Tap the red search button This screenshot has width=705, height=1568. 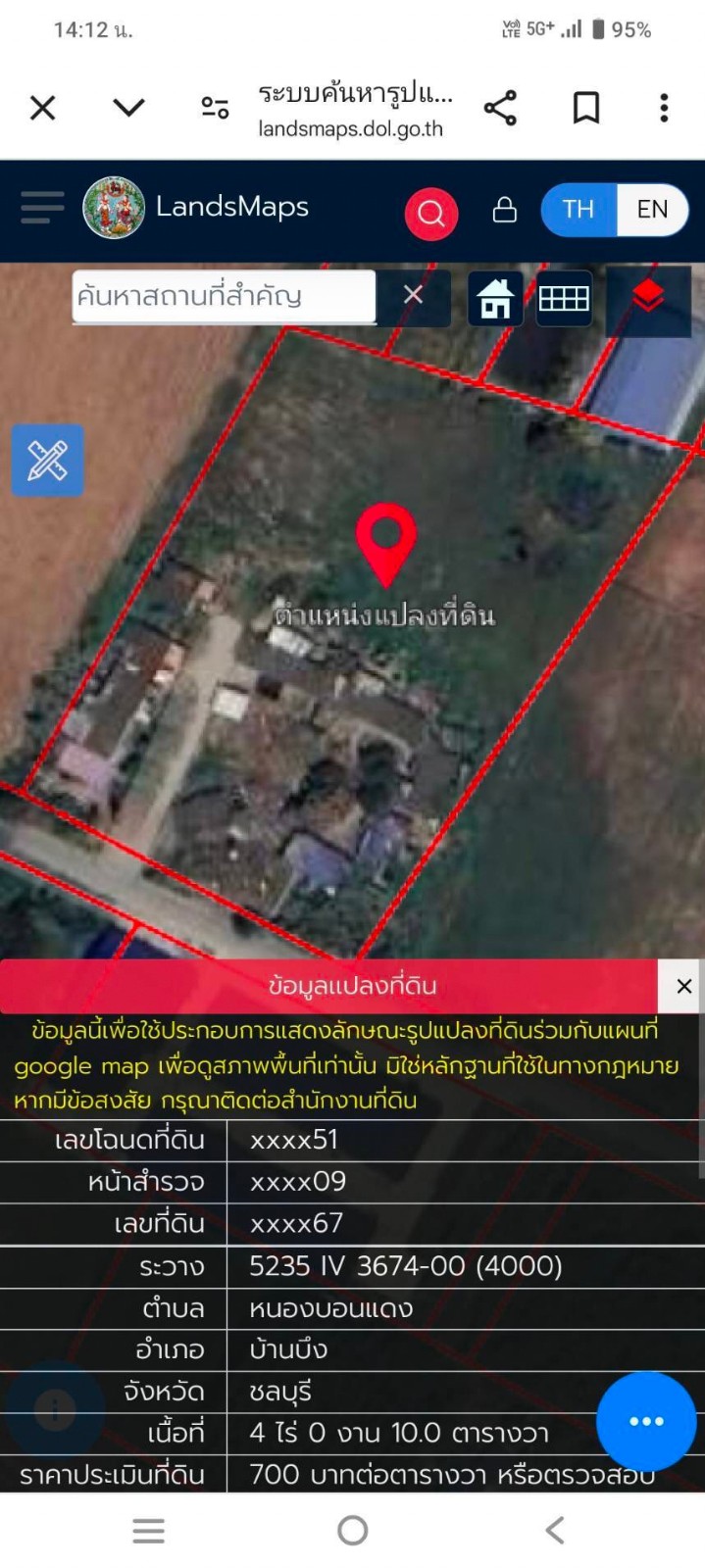coord(431,212)
